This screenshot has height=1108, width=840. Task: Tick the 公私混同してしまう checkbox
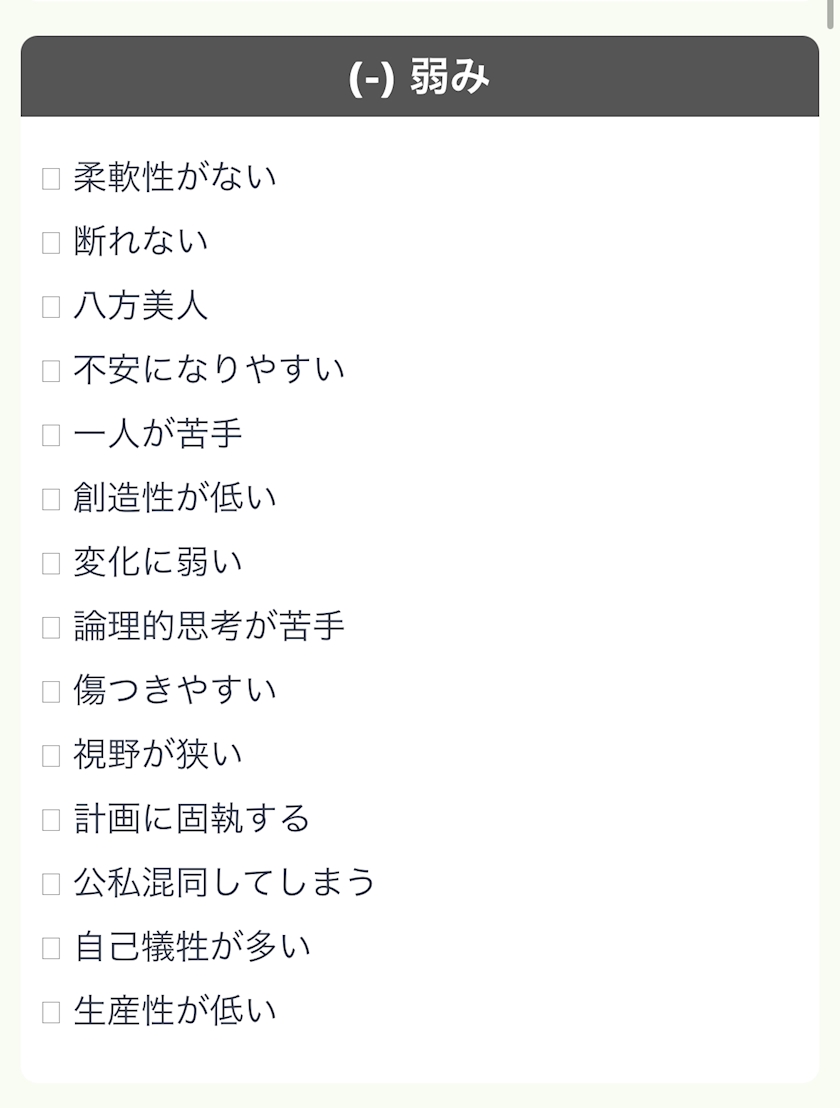(x=51, y=884)
